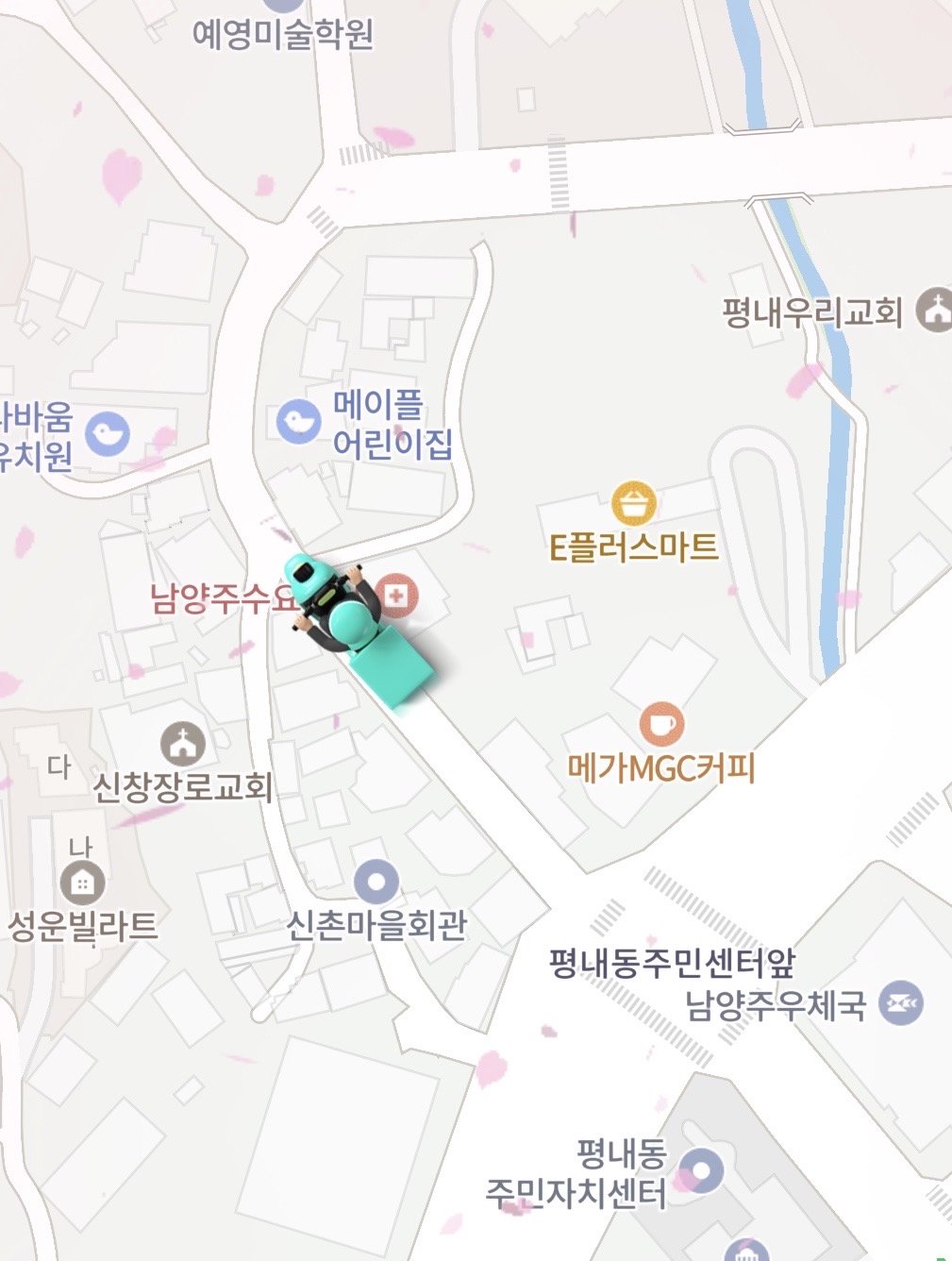Screen dimensions: 952x1261
Task: Open the 메가MGC커피 cafe marker
Action: coord(661,724)
